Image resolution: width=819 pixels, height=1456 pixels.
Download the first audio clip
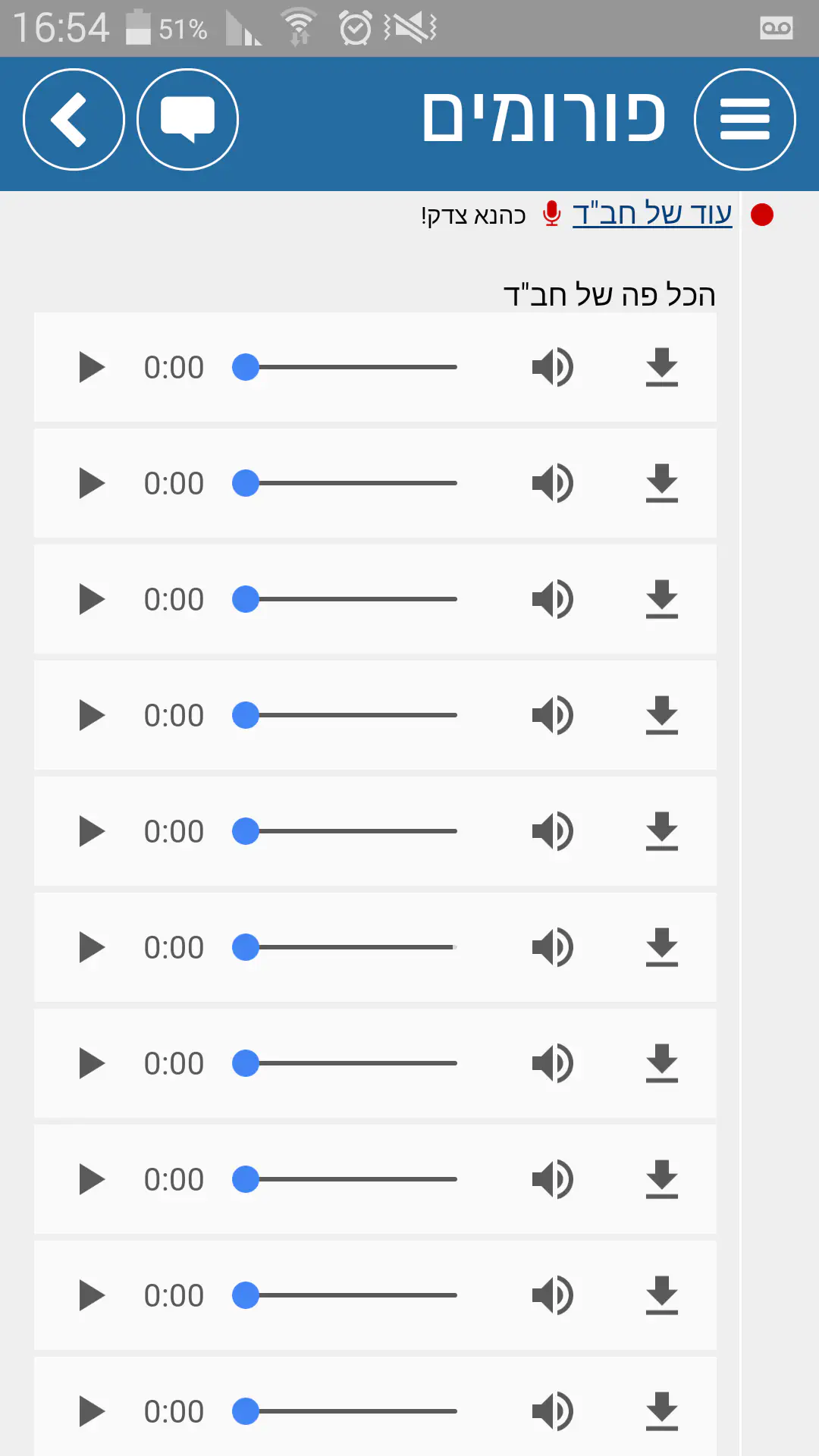[x=661, y=367]
